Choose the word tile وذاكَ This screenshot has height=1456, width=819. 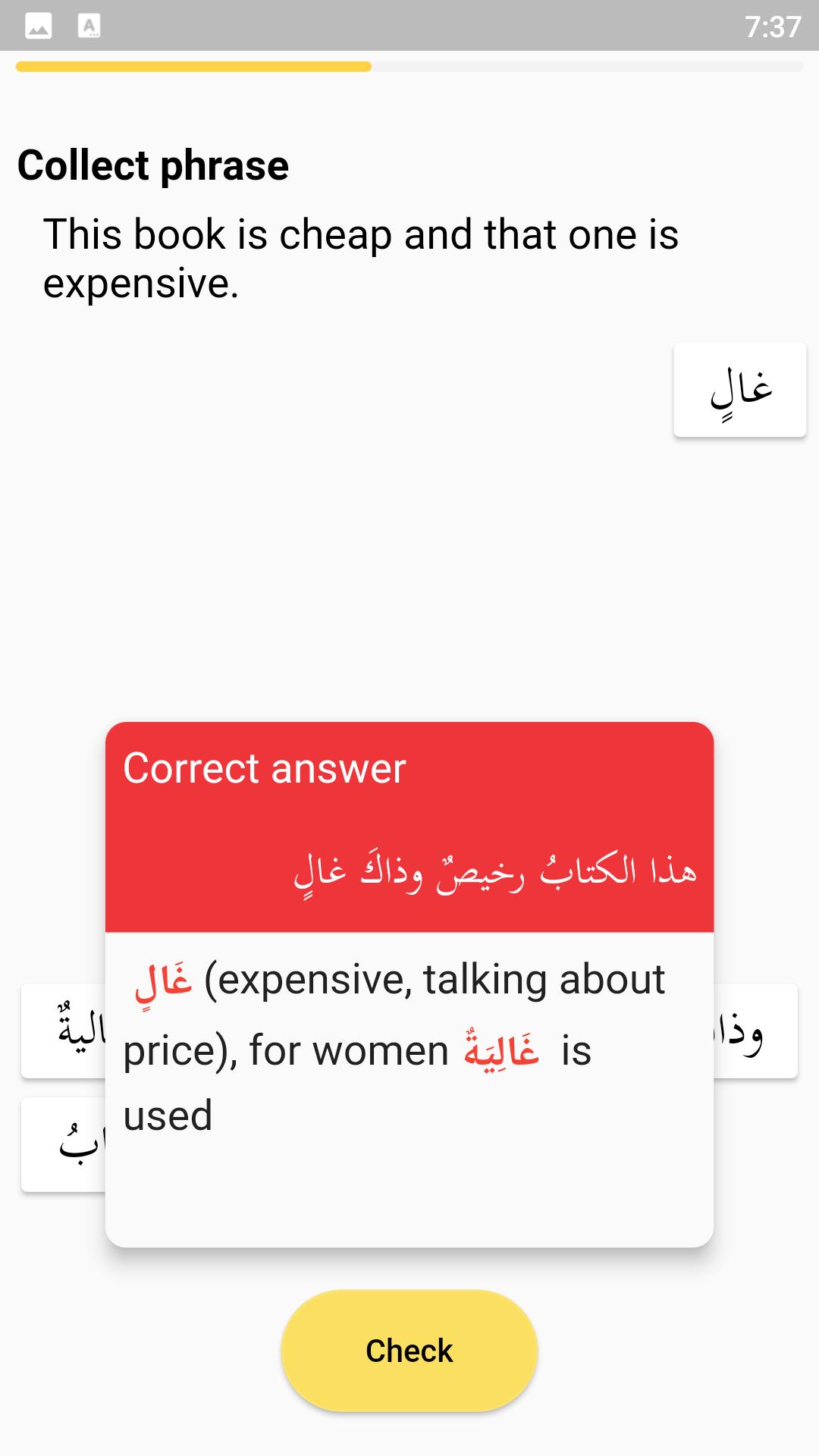point(755,1031)
